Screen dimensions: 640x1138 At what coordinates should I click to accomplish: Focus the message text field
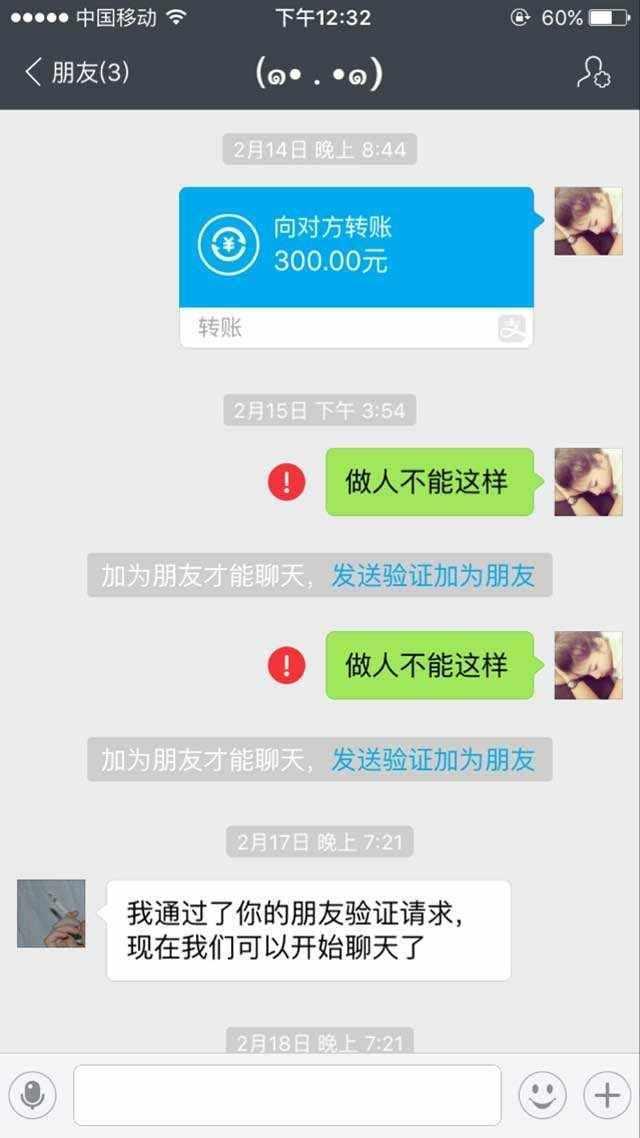click(286, 1095)
